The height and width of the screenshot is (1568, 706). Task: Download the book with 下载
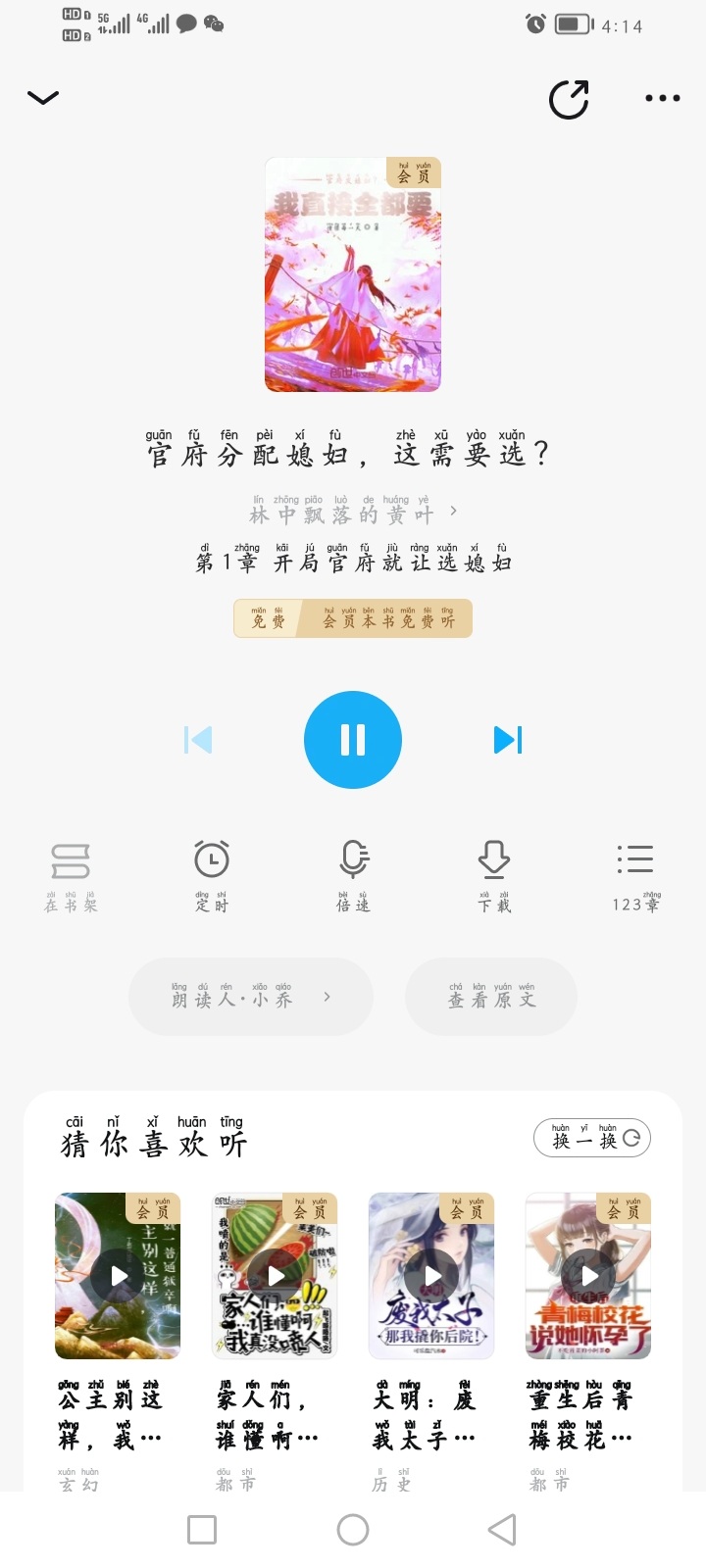tap(494, 877)
